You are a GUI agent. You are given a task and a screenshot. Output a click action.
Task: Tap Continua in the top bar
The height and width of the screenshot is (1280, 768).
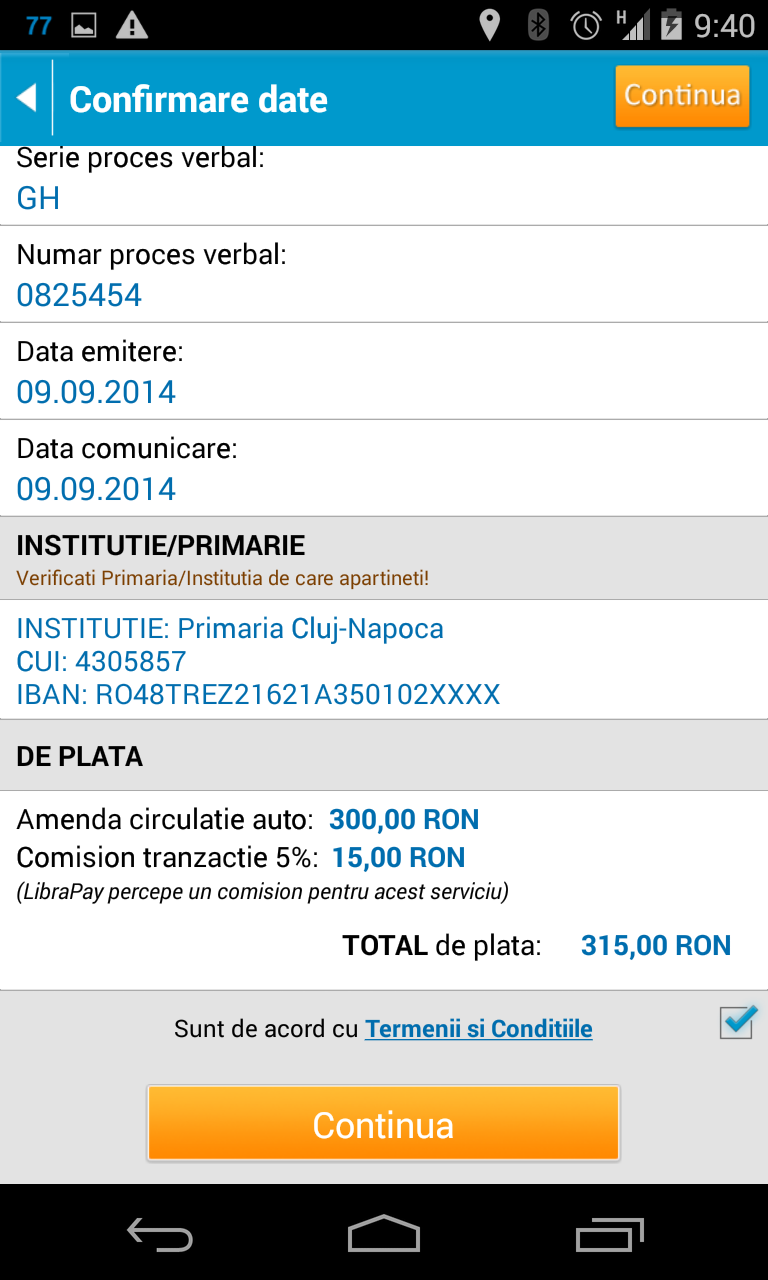point(682,96)
